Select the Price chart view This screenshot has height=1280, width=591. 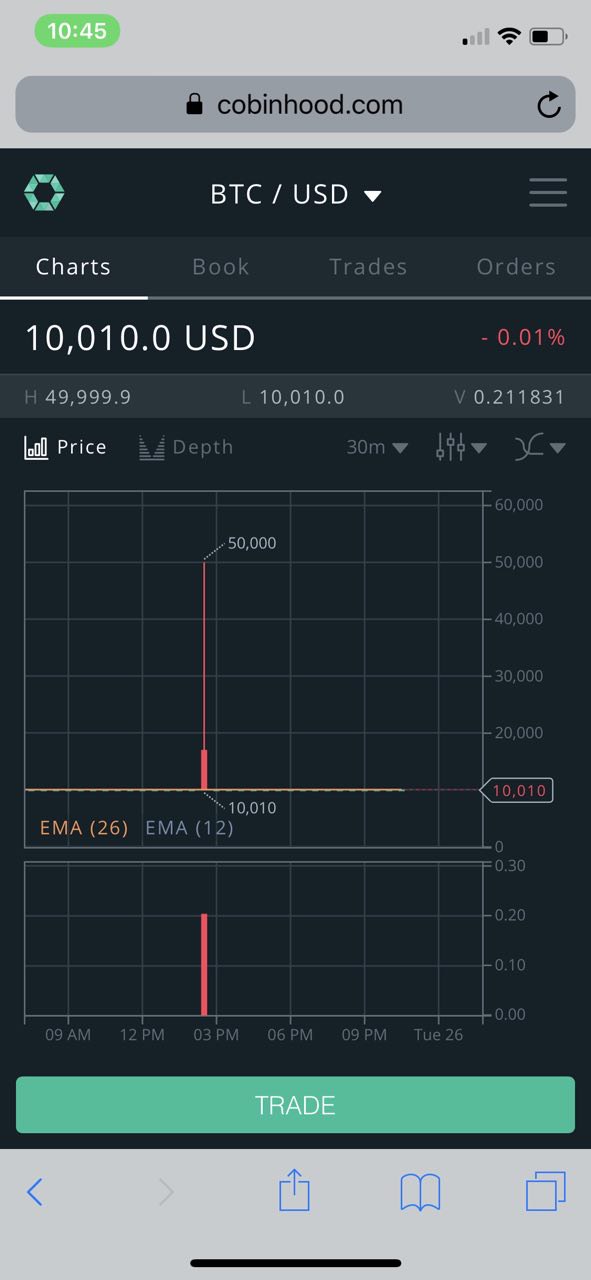coord(65,447)
